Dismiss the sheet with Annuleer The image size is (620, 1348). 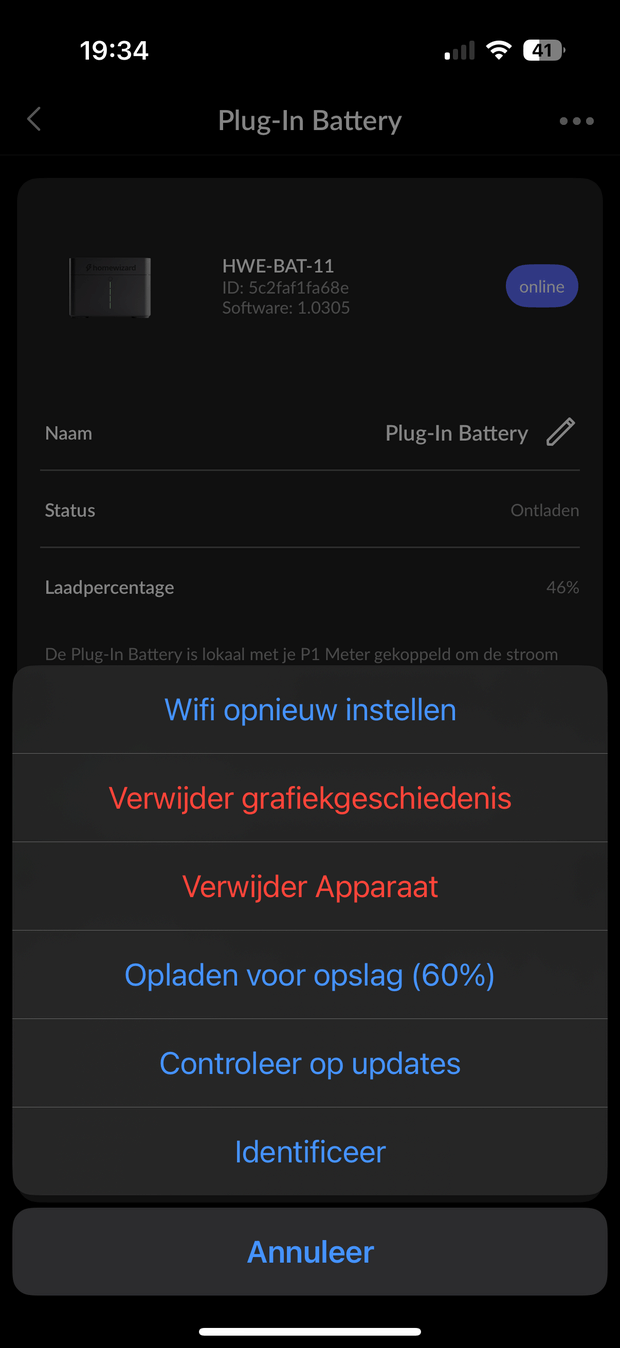coord(310,1252)
